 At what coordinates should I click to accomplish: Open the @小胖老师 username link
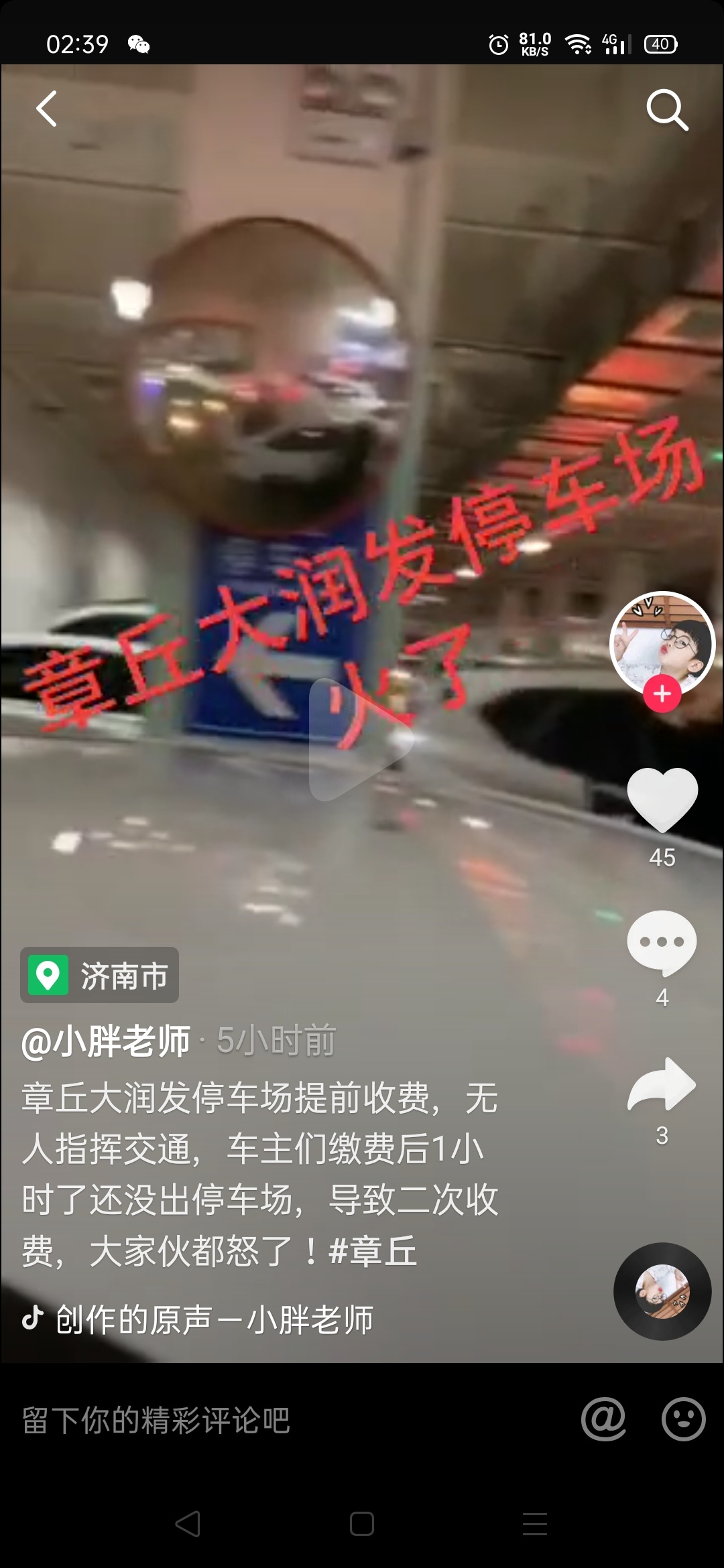[106, 1041]
